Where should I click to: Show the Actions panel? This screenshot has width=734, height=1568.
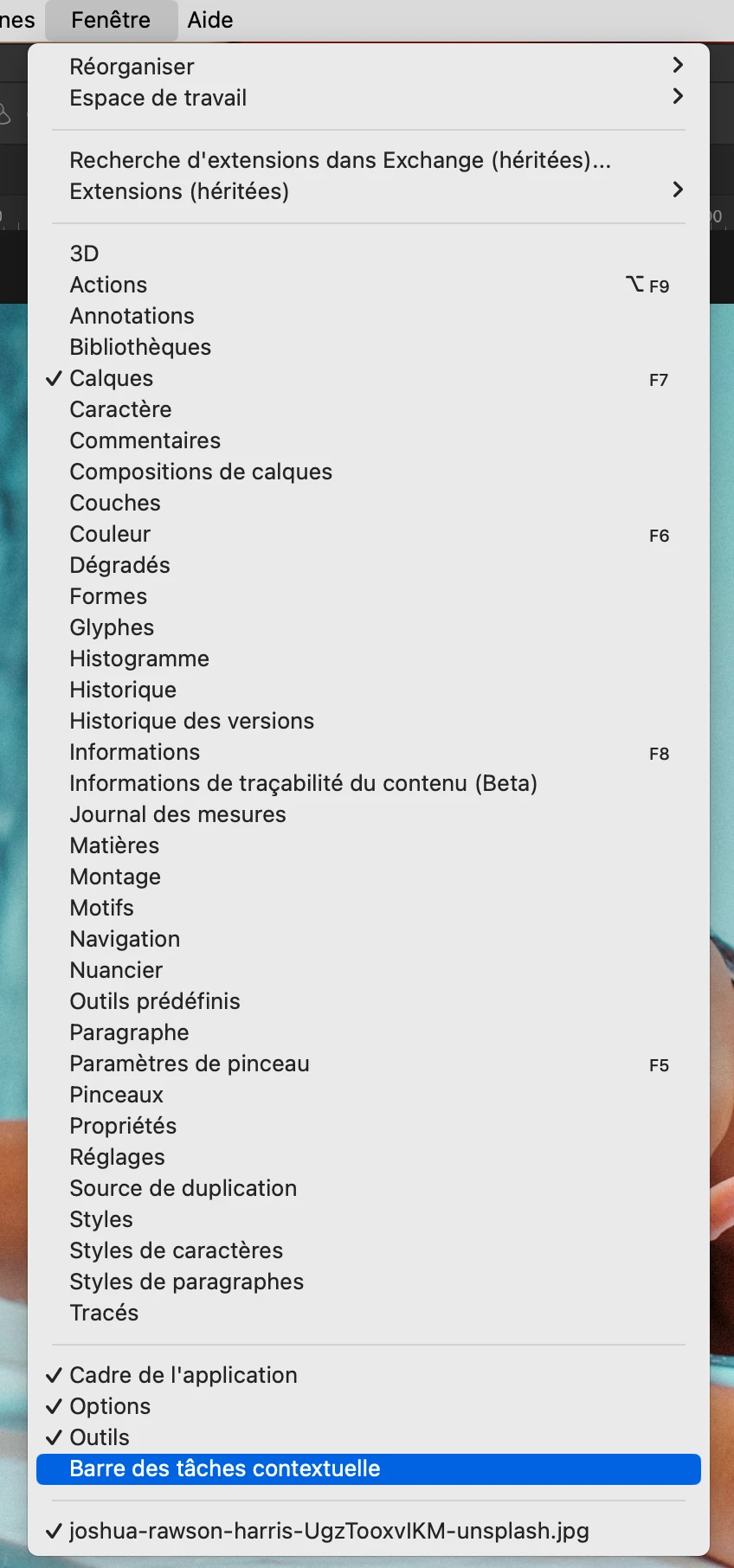pyautogui.click(x=109, y=285)
